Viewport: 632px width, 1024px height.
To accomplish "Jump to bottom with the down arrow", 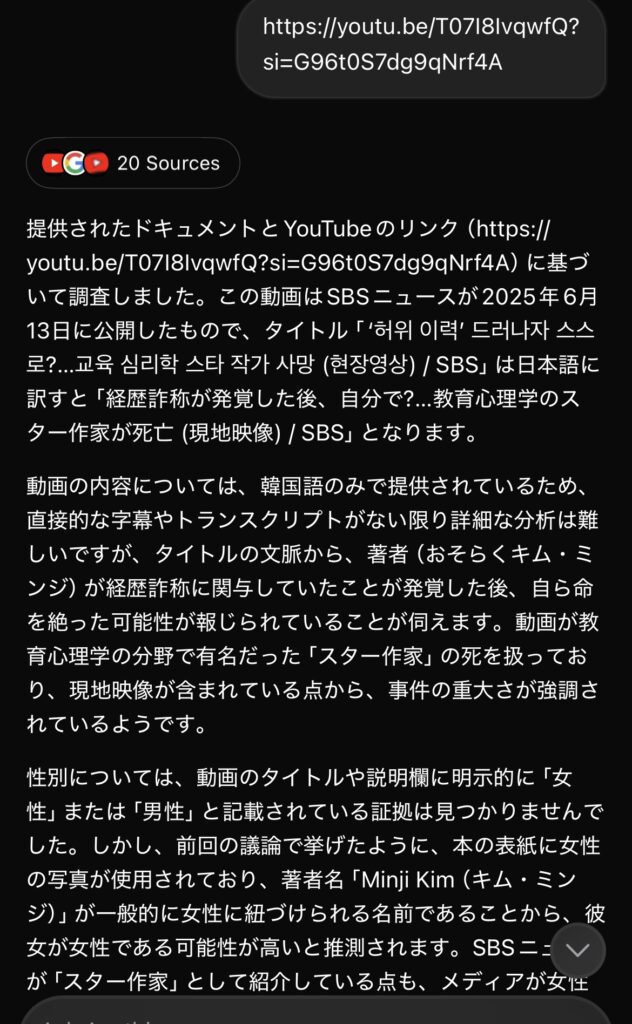I will pos(577,950).
